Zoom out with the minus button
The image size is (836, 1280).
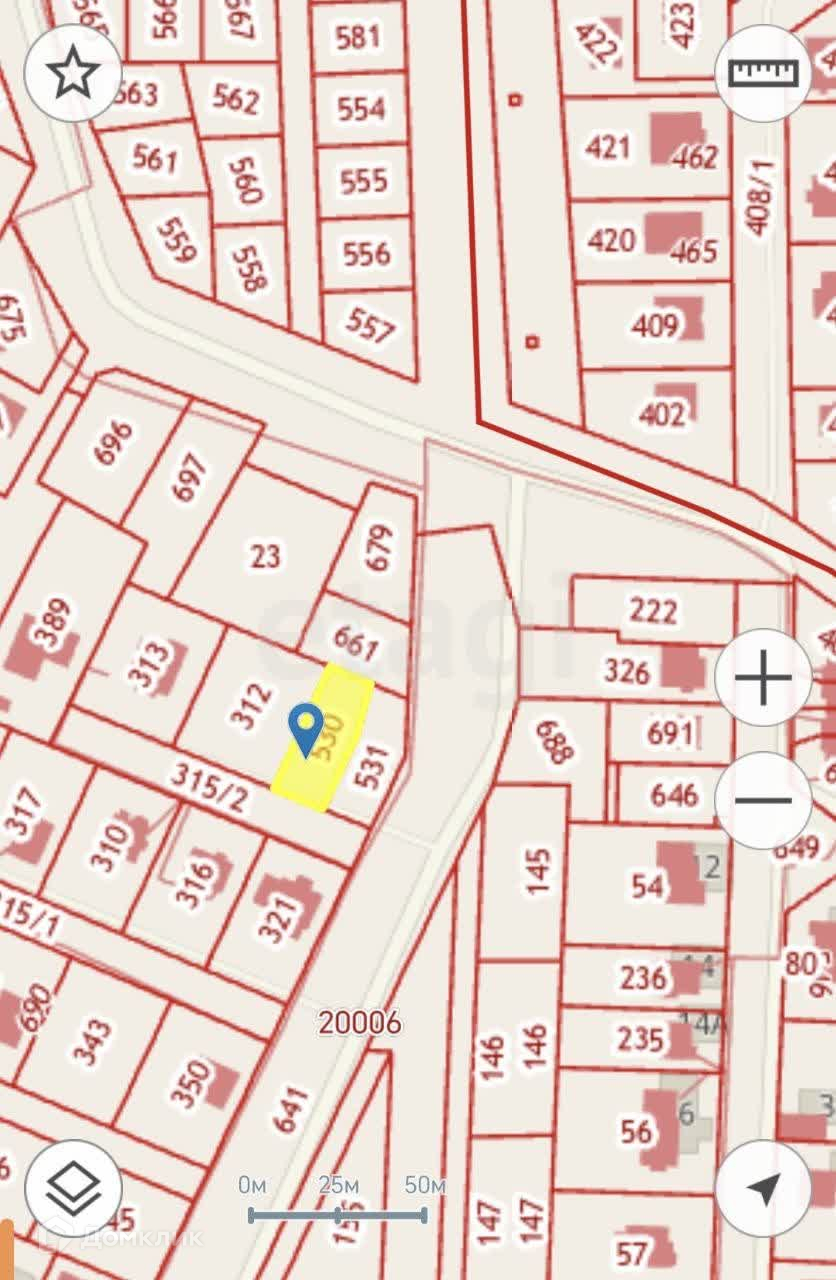point(763,800)
